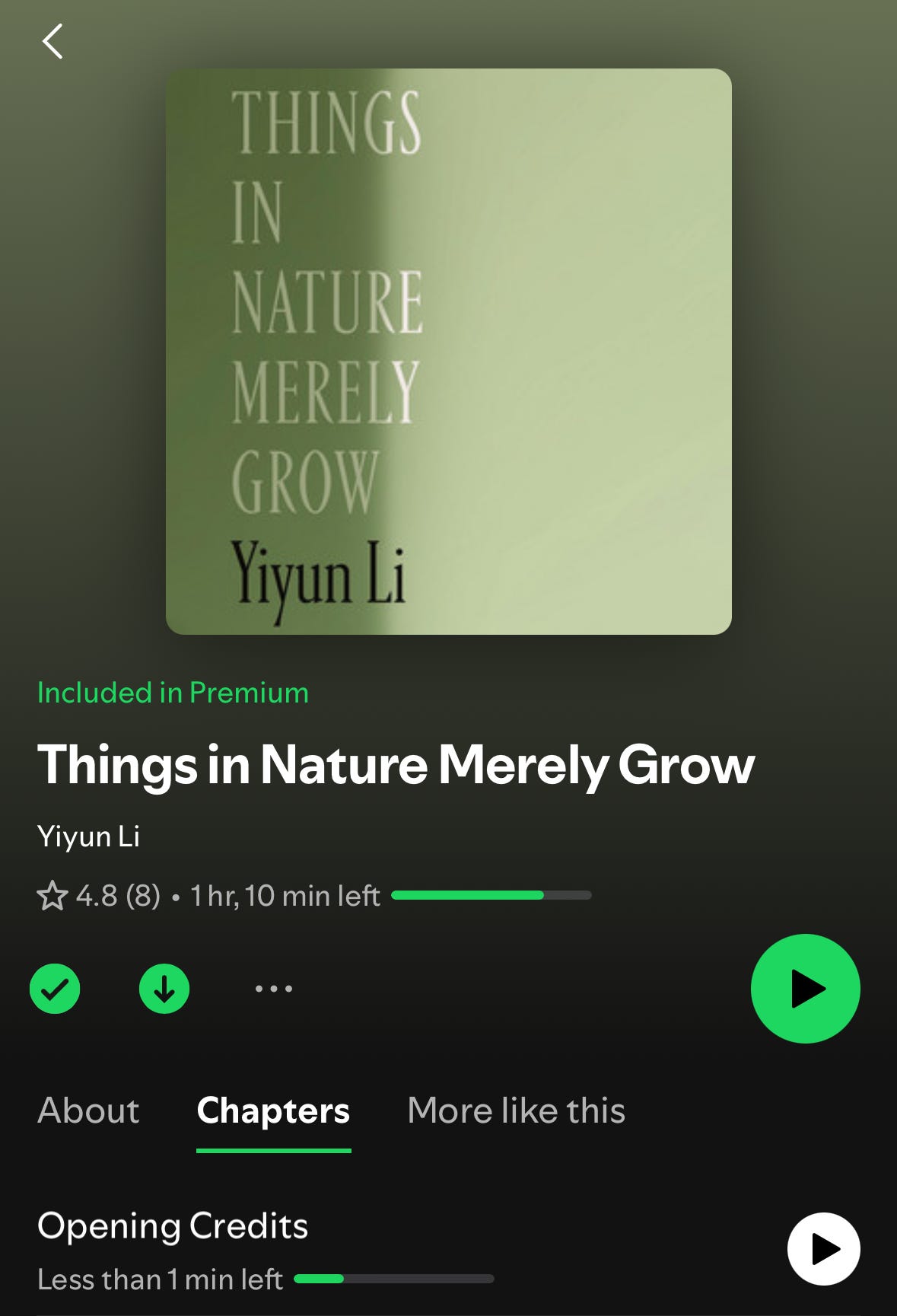Play the Opening Credits chapter

coord(823,1249)
